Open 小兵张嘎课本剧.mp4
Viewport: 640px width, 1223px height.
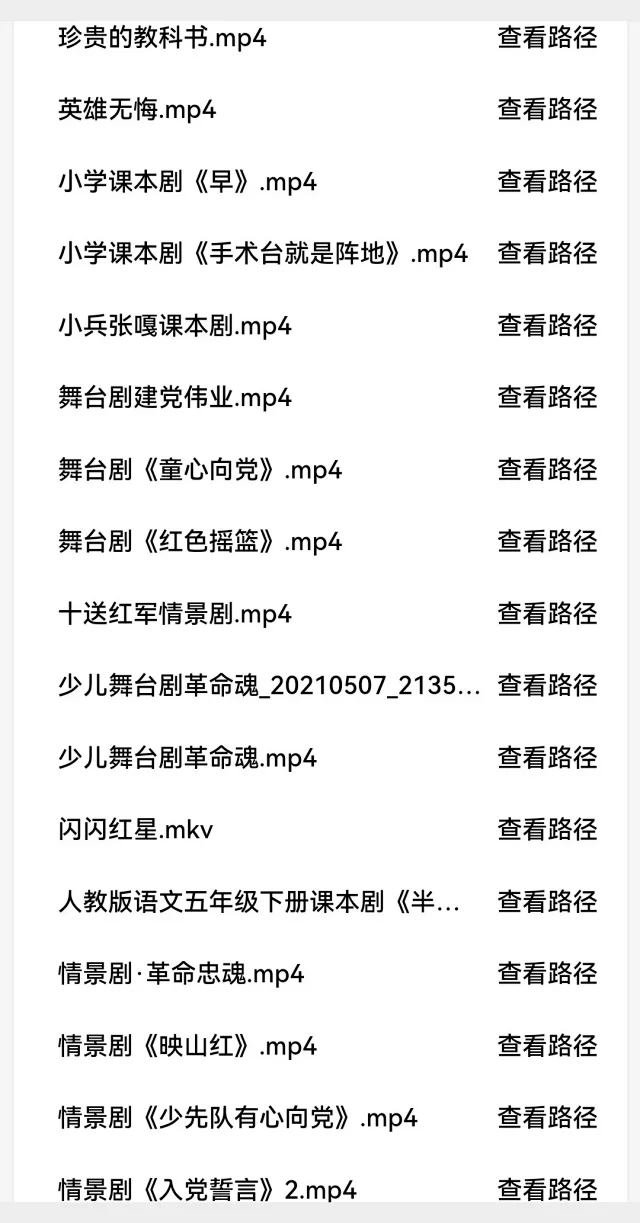click(x=175, y=326)
